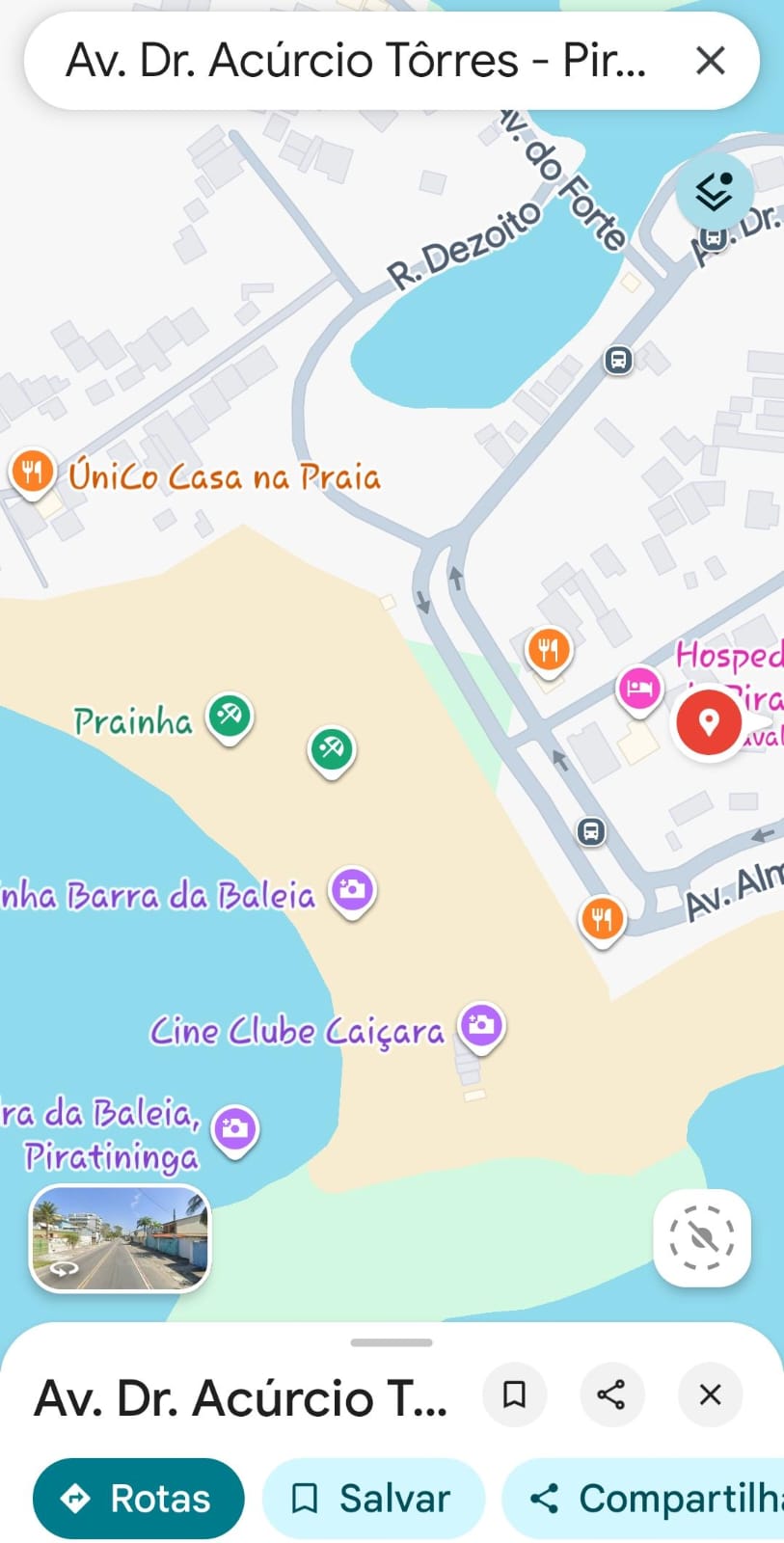
Task: Bookmark the place from the header icon
Action: point(514,1394)
